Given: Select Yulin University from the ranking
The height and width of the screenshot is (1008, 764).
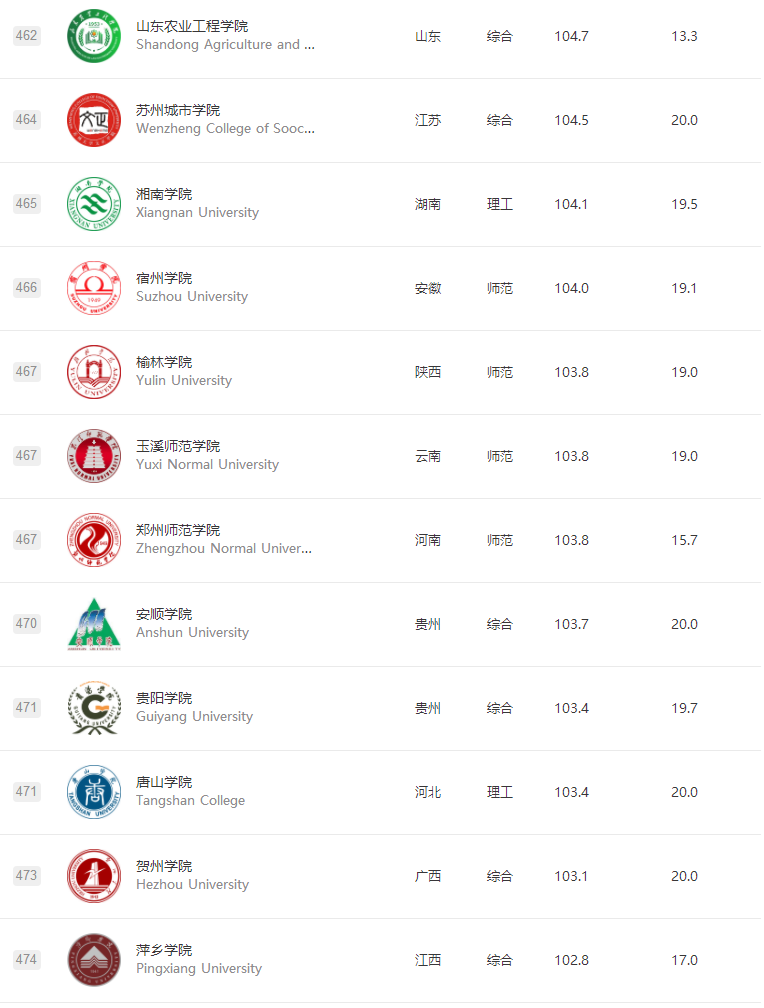Looking at the screenshot, I should (x=164, y=363).
